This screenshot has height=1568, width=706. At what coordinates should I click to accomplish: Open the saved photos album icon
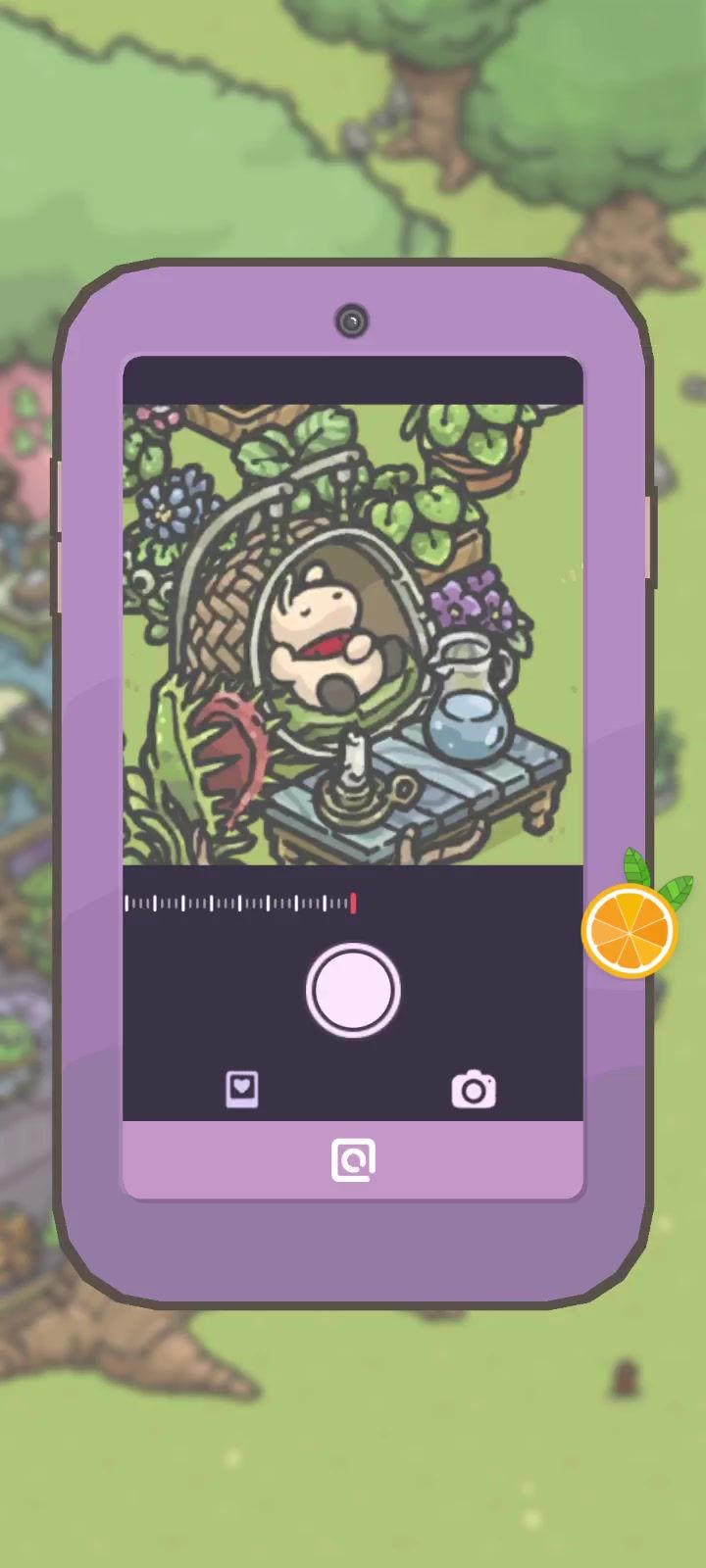(242, 1089)
